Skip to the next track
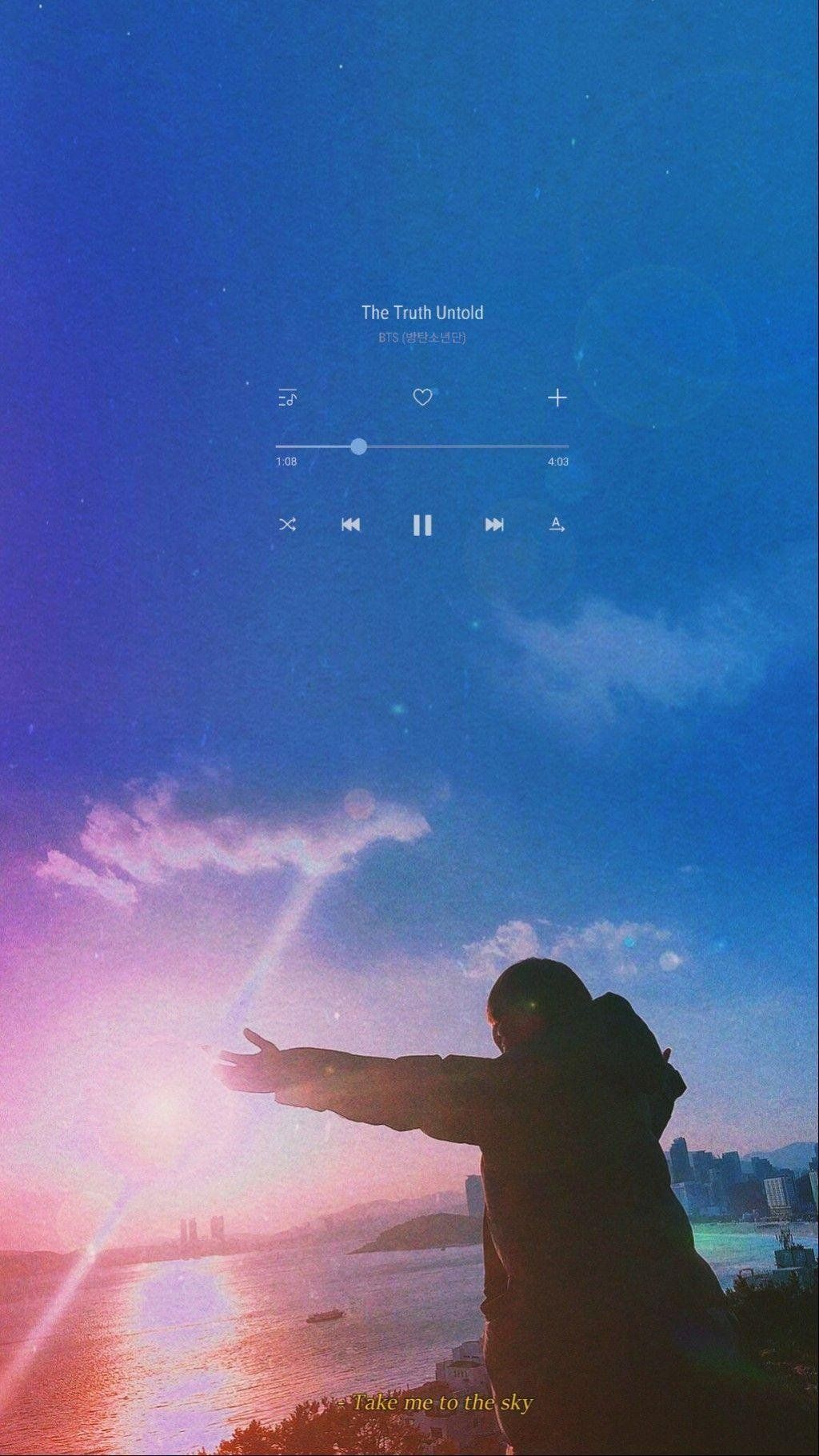Screen dimensions: 819x1456 pyautogui.click(x=496, y=525)
